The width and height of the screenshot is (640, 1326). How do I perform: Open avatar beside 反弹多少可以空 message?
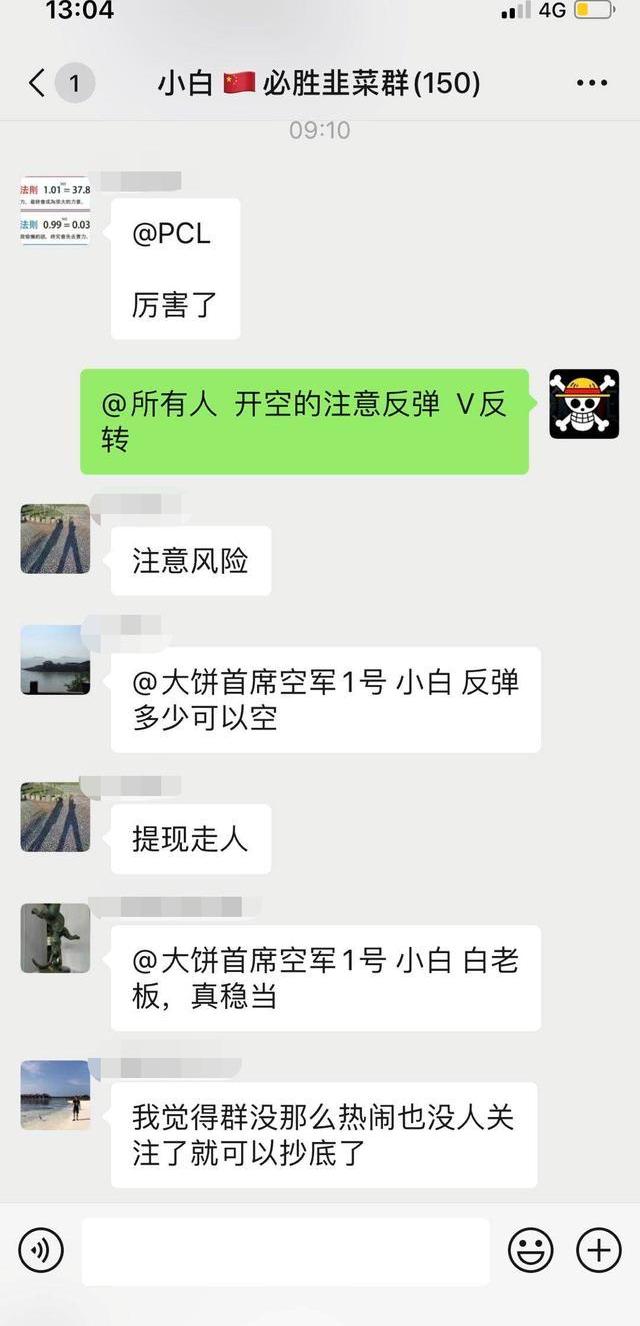tap(55, 660)
